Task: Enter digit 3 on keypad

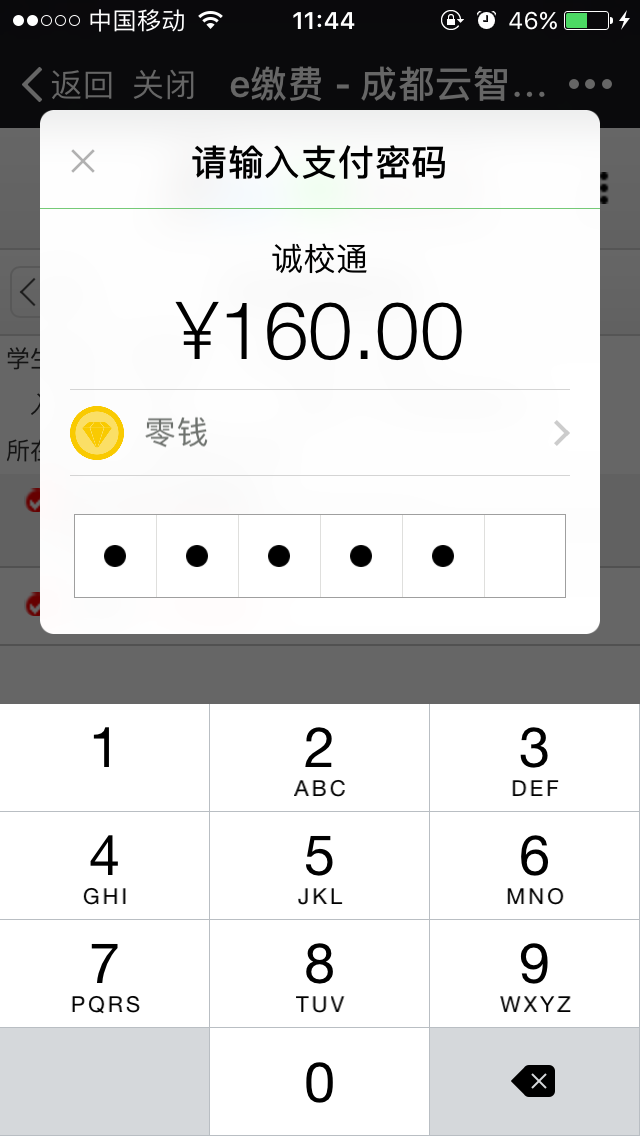Action: point(534,757)
